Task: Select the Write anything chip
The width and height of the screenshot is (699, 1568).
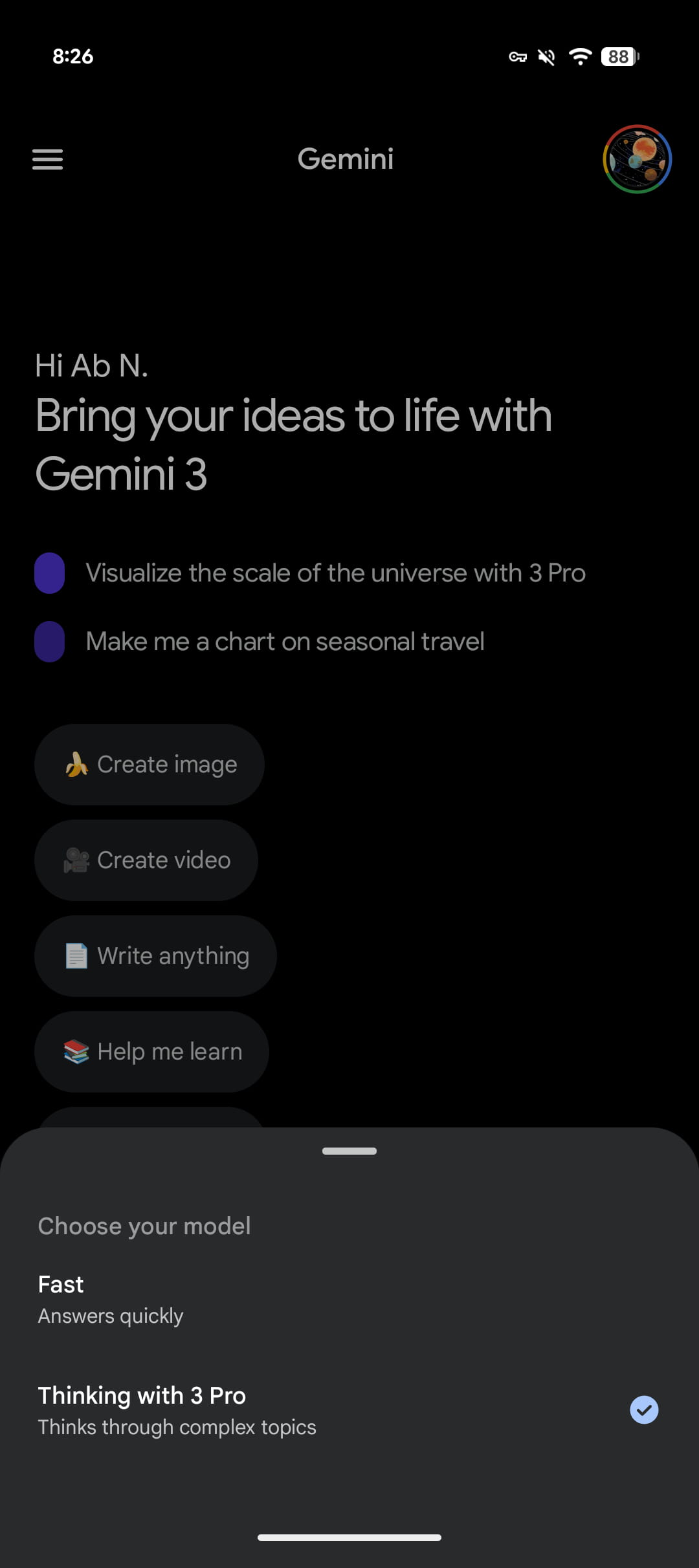Action: [155, 956]
